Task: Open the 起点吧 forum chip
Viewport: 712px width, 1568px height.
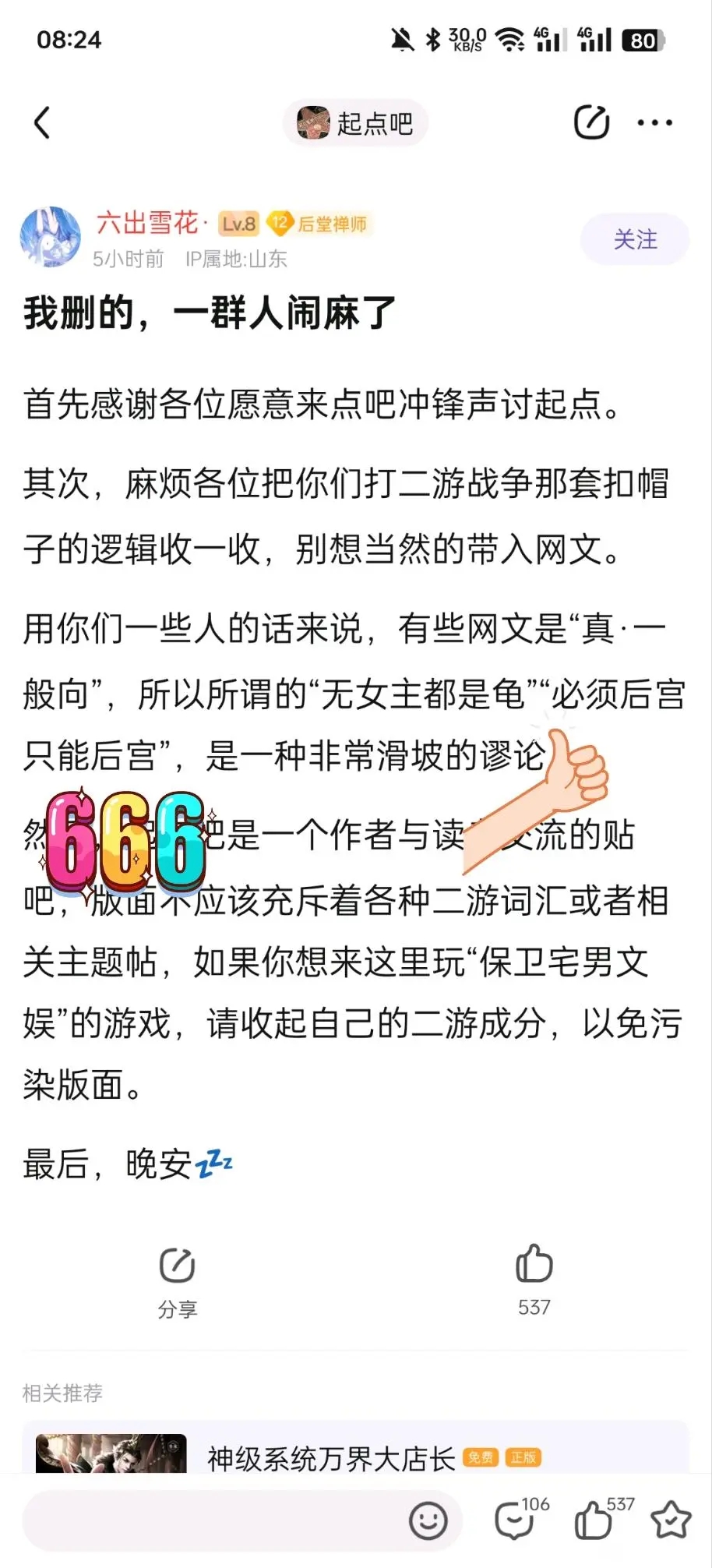Action: pyautogui.click(x=356, y=123)
